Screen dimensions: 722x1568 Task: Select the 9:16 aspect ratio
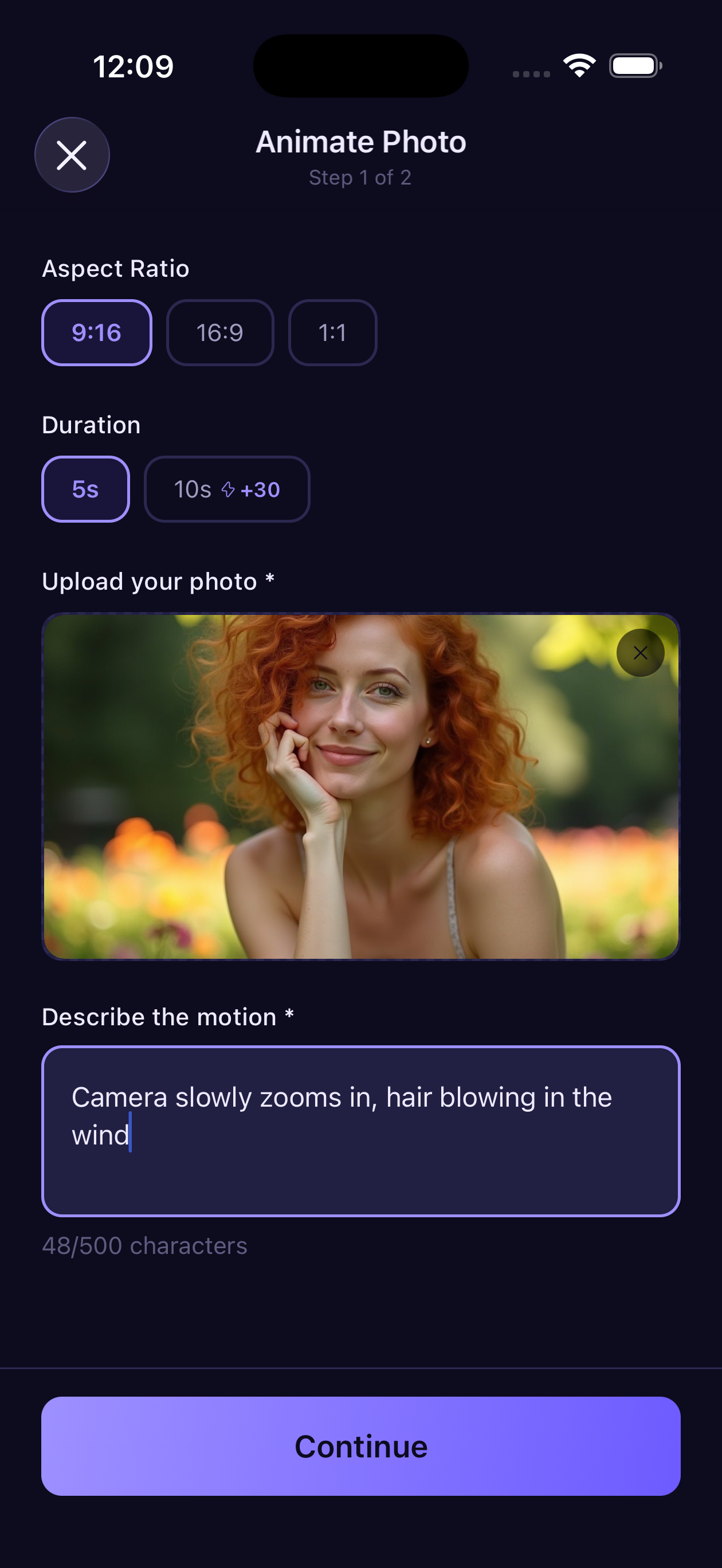(x=97, y=333)
